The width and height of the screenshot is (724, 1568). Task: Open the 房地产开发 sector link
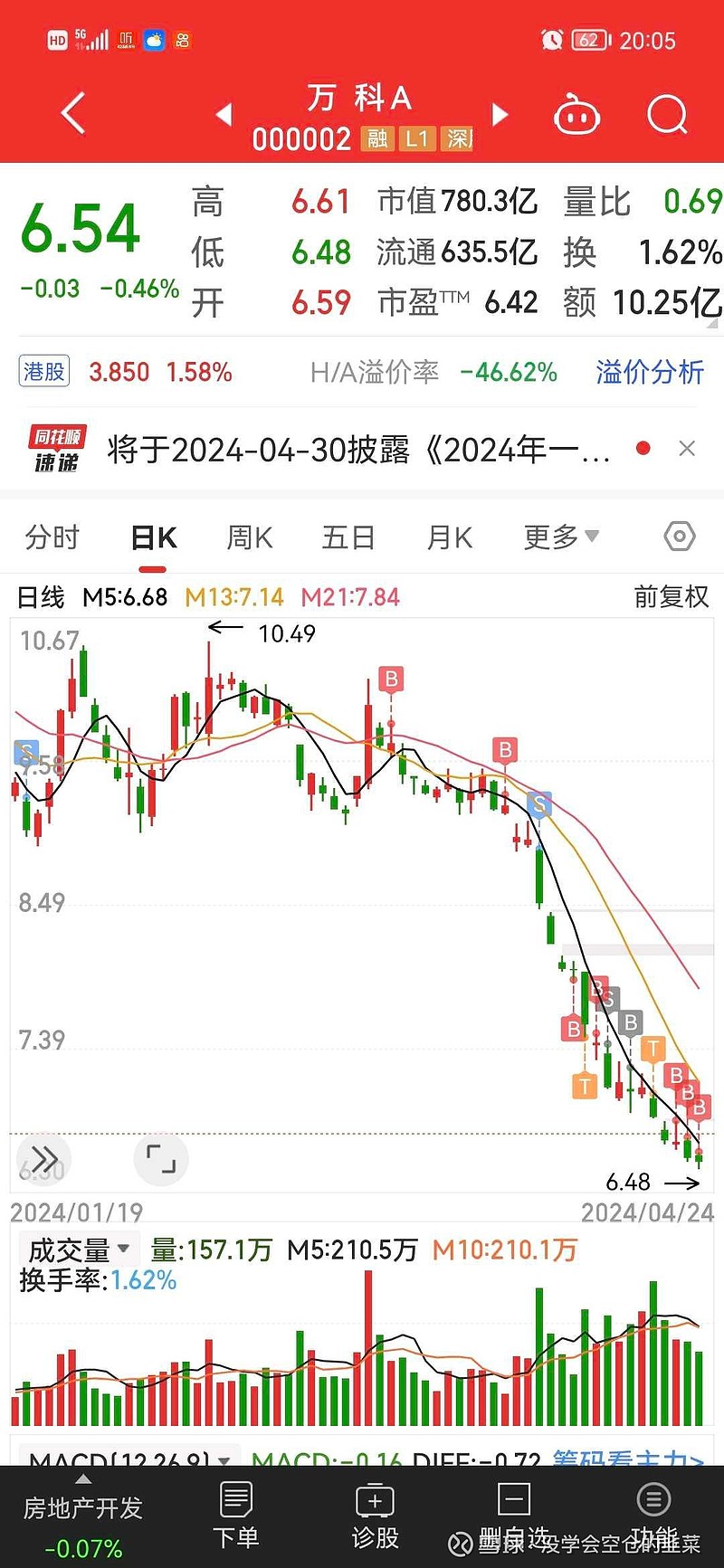pyautogui.click(x=81, y=1508)
